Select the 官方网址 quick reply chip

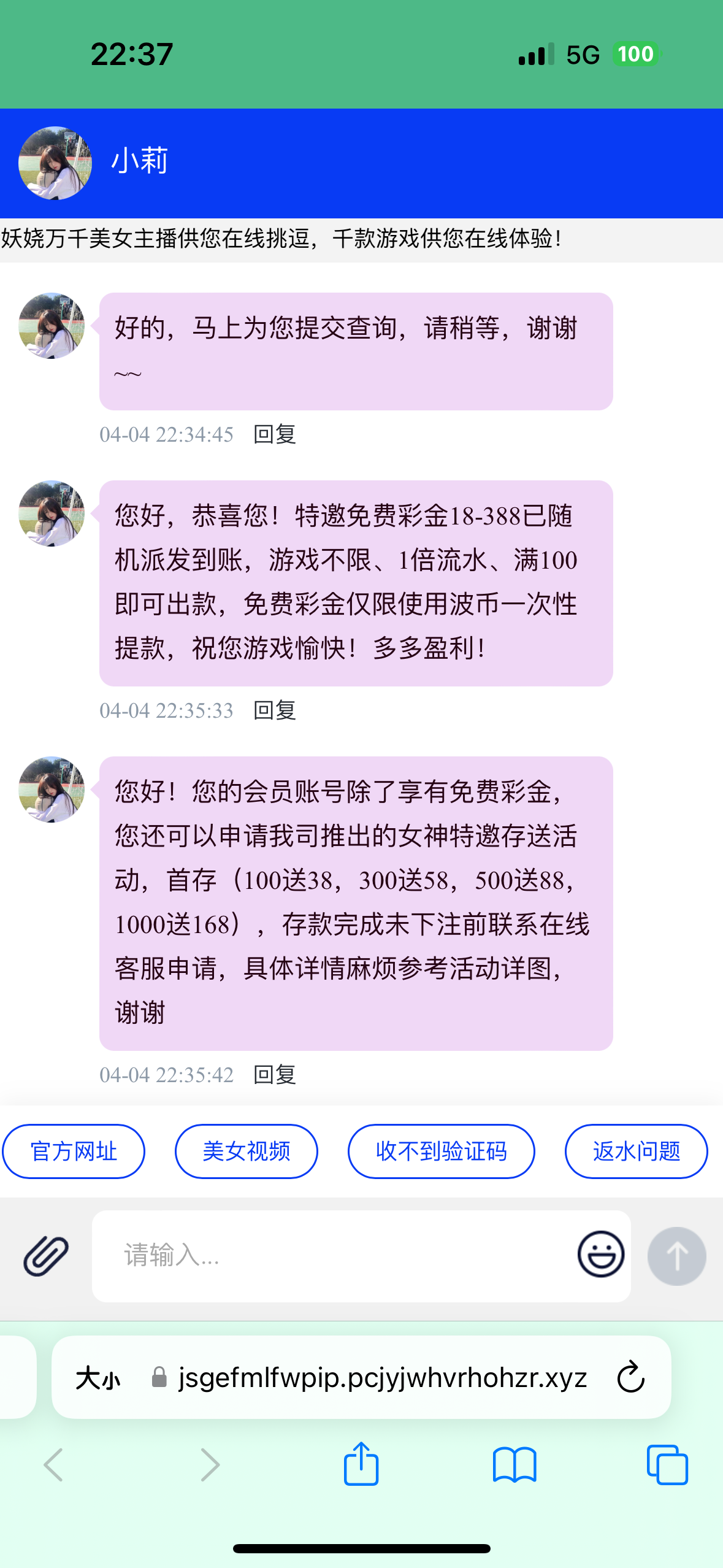(74, 1151)
